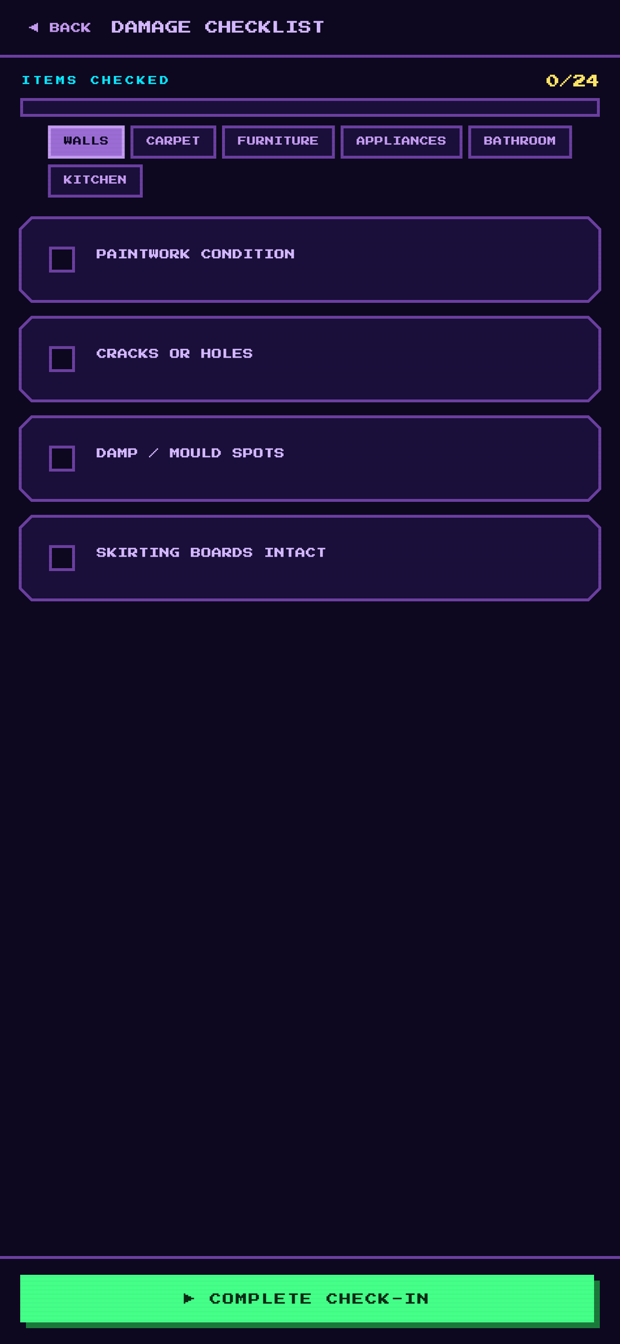Open the Kitchen category
The width and height of the screenshot is (620, 1344).
(x=95, y=181)
